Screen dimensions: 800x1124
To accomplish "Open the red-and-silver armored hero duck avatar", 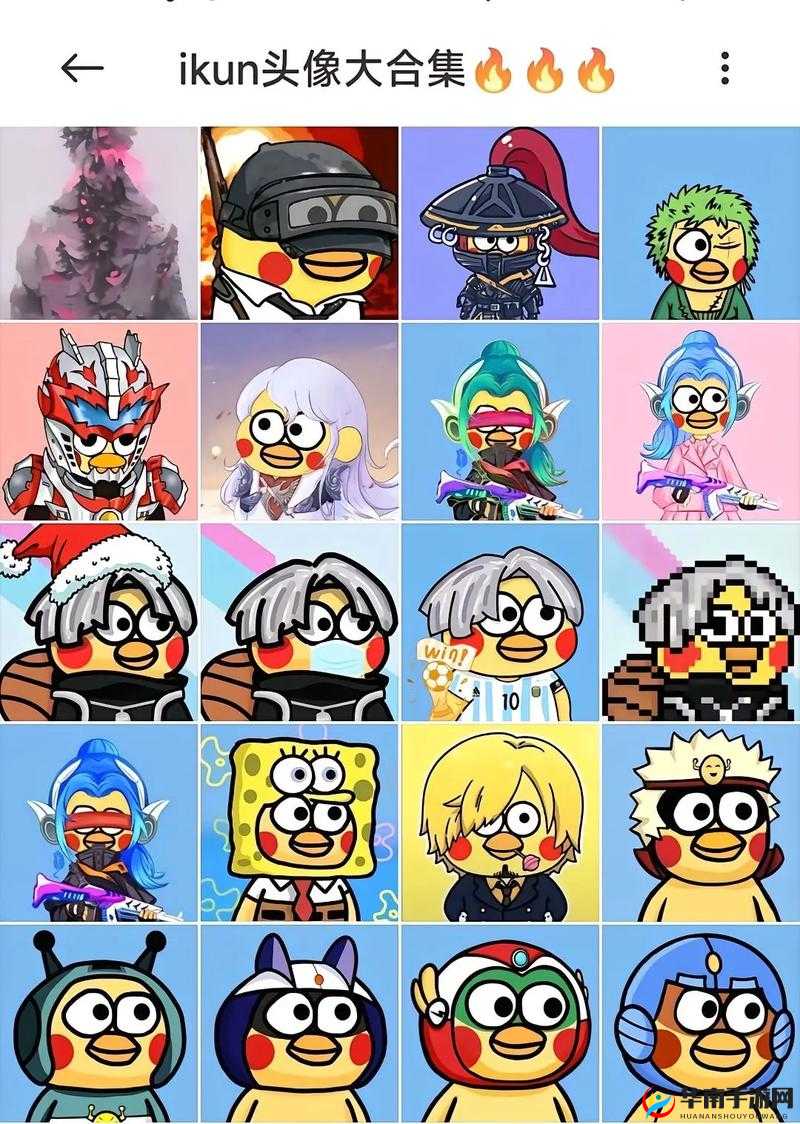I will (98, 421).
